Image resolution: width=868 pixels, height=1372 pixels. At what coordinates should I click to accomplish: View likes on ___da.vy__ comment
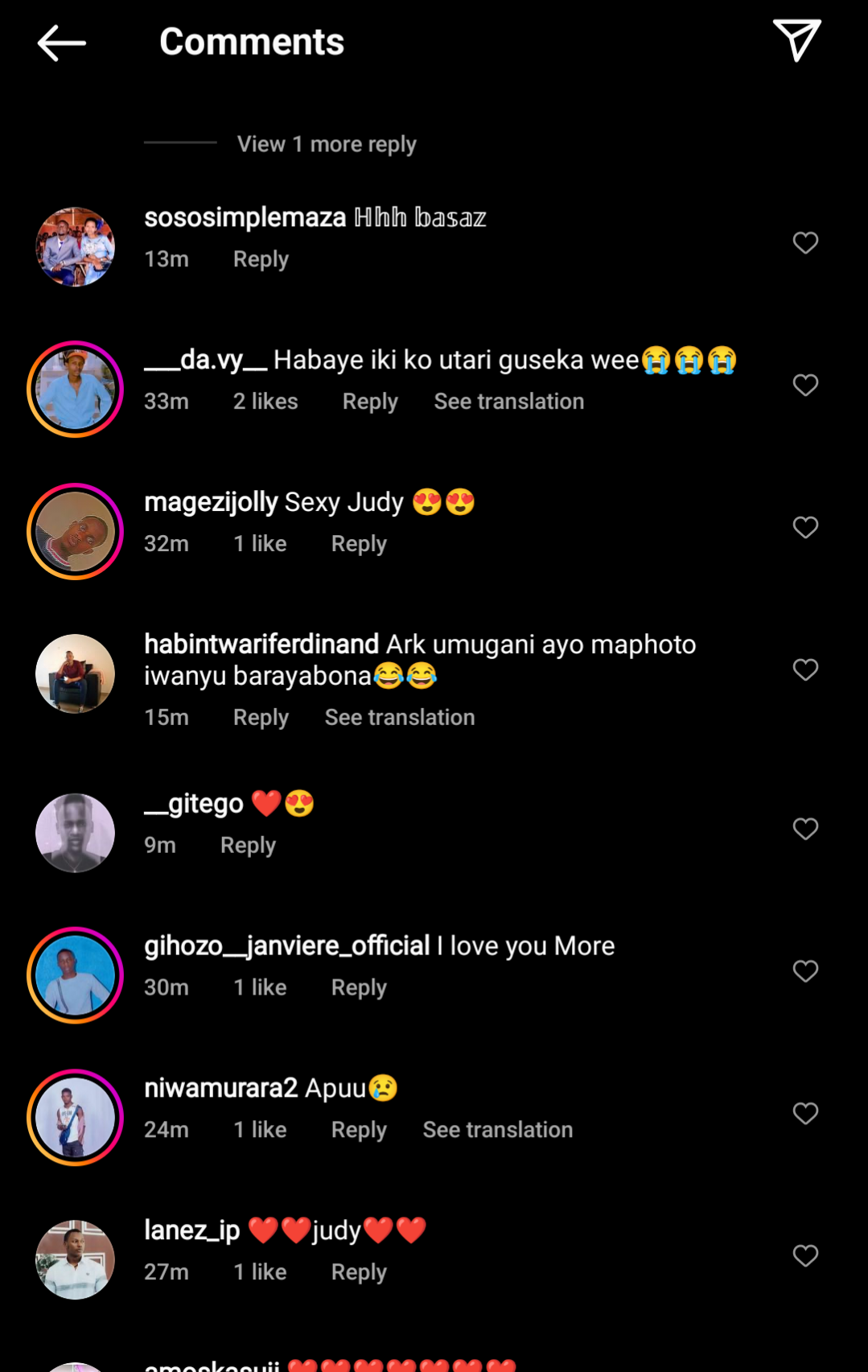(265, 402)
